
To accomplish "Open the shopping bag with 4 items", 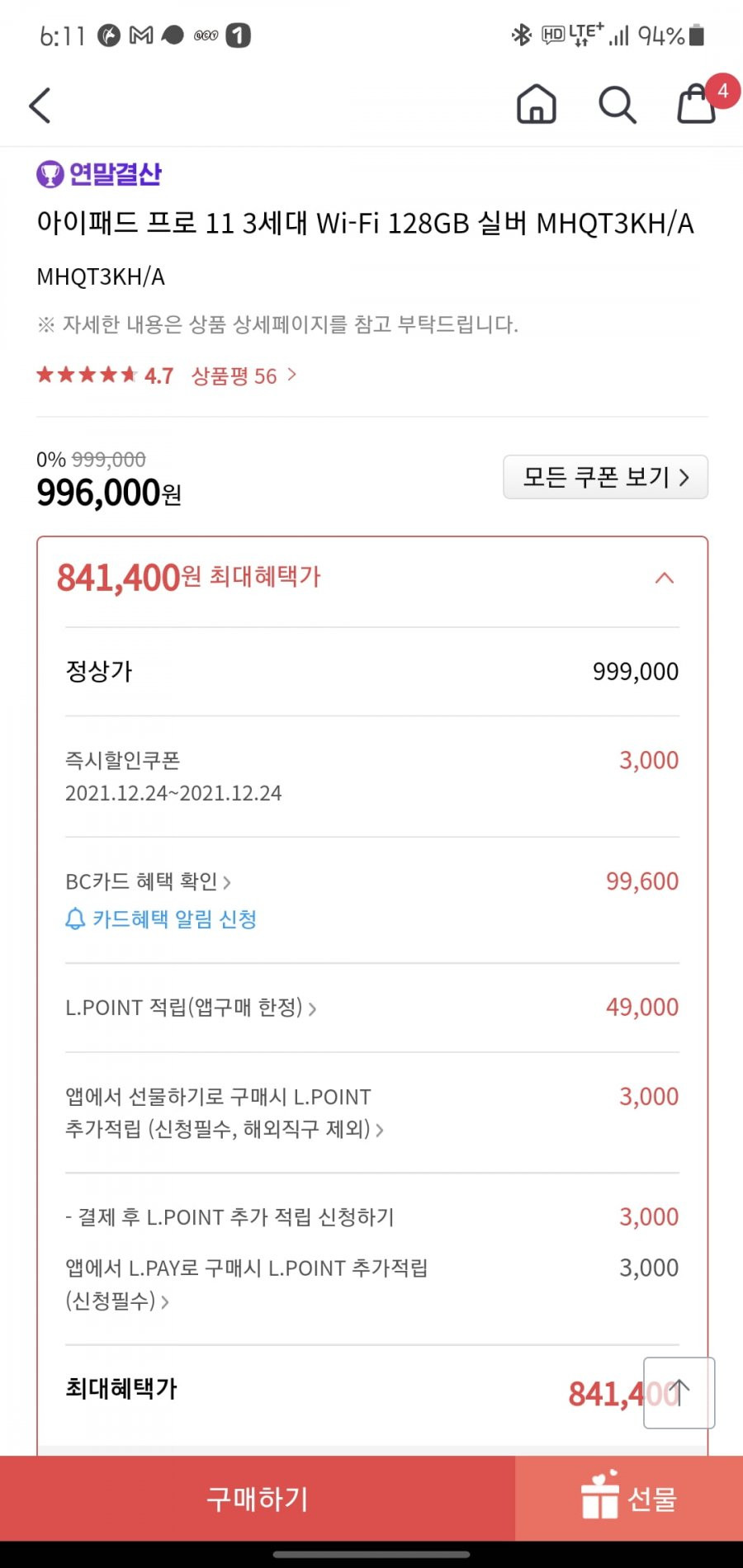I will tap(698, 102).
